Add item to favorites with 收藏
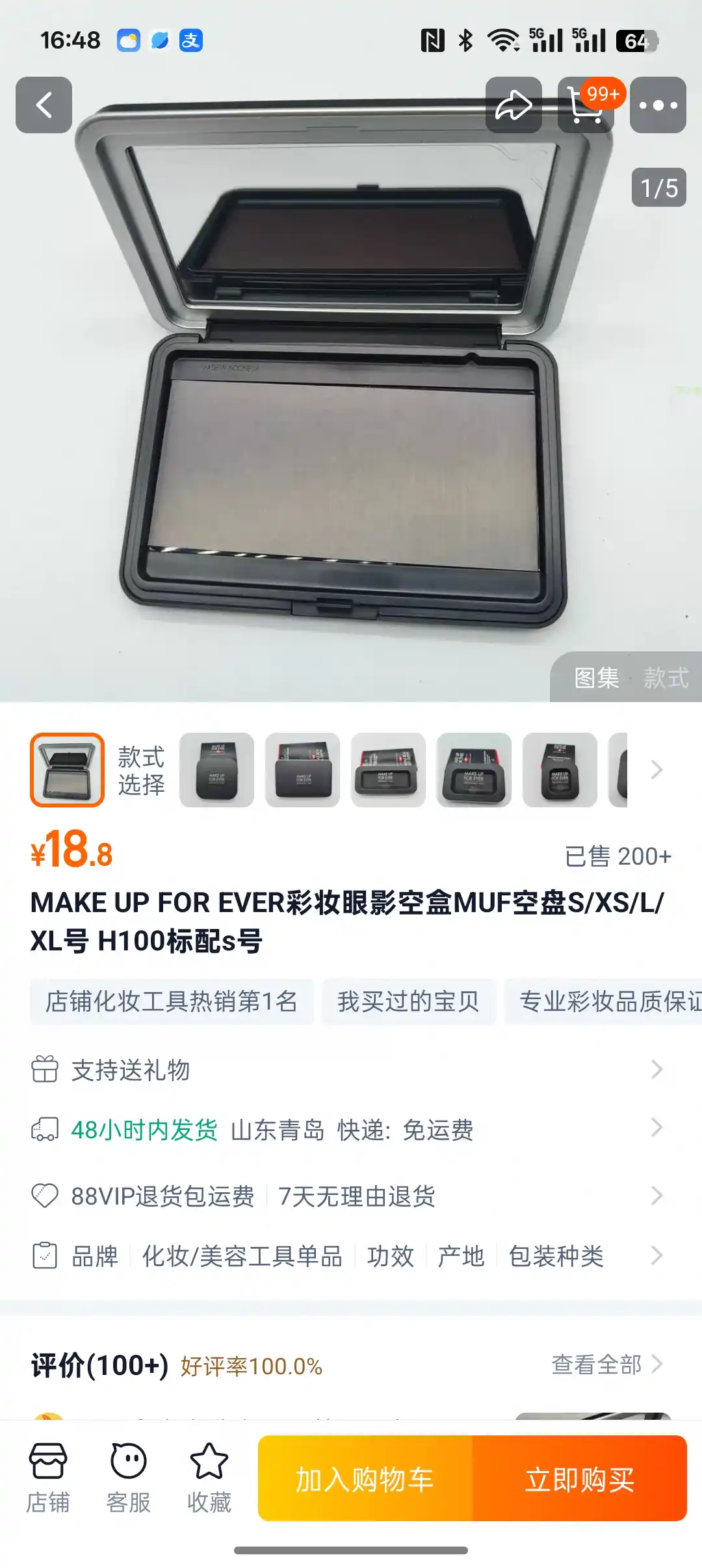The width and height of the screenshot is (702, 1568). click(x=209, y=1478)
